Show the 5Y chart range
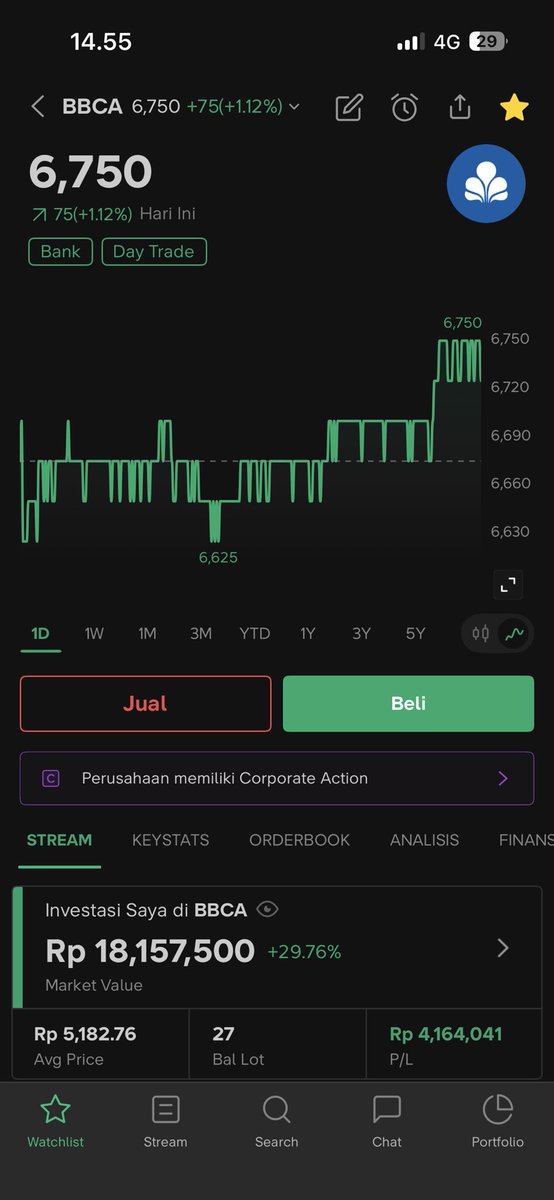 click(415, 633)
